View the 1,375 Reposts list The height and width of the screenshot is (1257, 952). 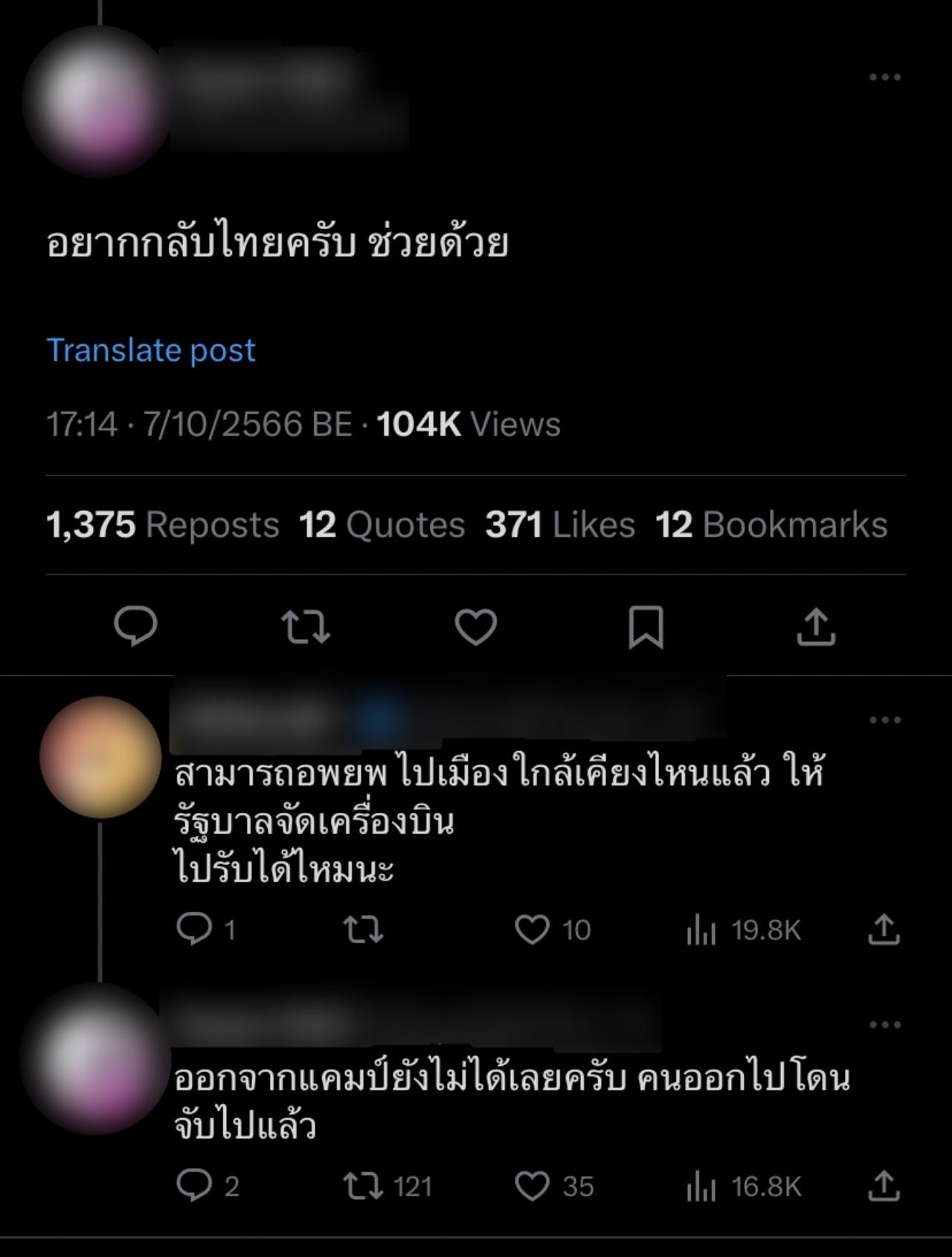pos(163,525)
